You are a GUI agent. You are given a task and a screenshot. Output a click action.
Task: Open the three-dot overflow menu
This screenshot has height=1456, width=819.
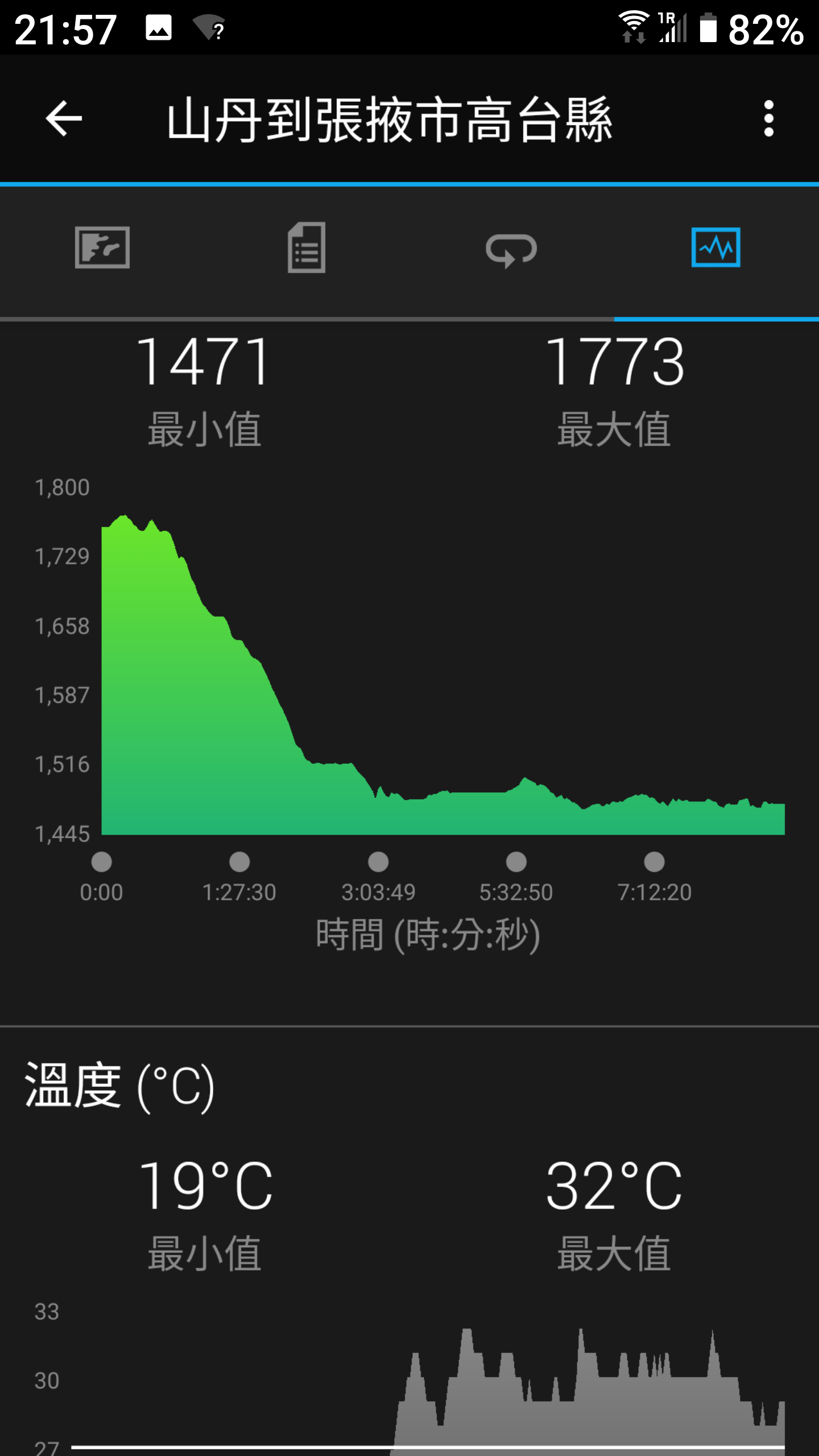[768, 118]
